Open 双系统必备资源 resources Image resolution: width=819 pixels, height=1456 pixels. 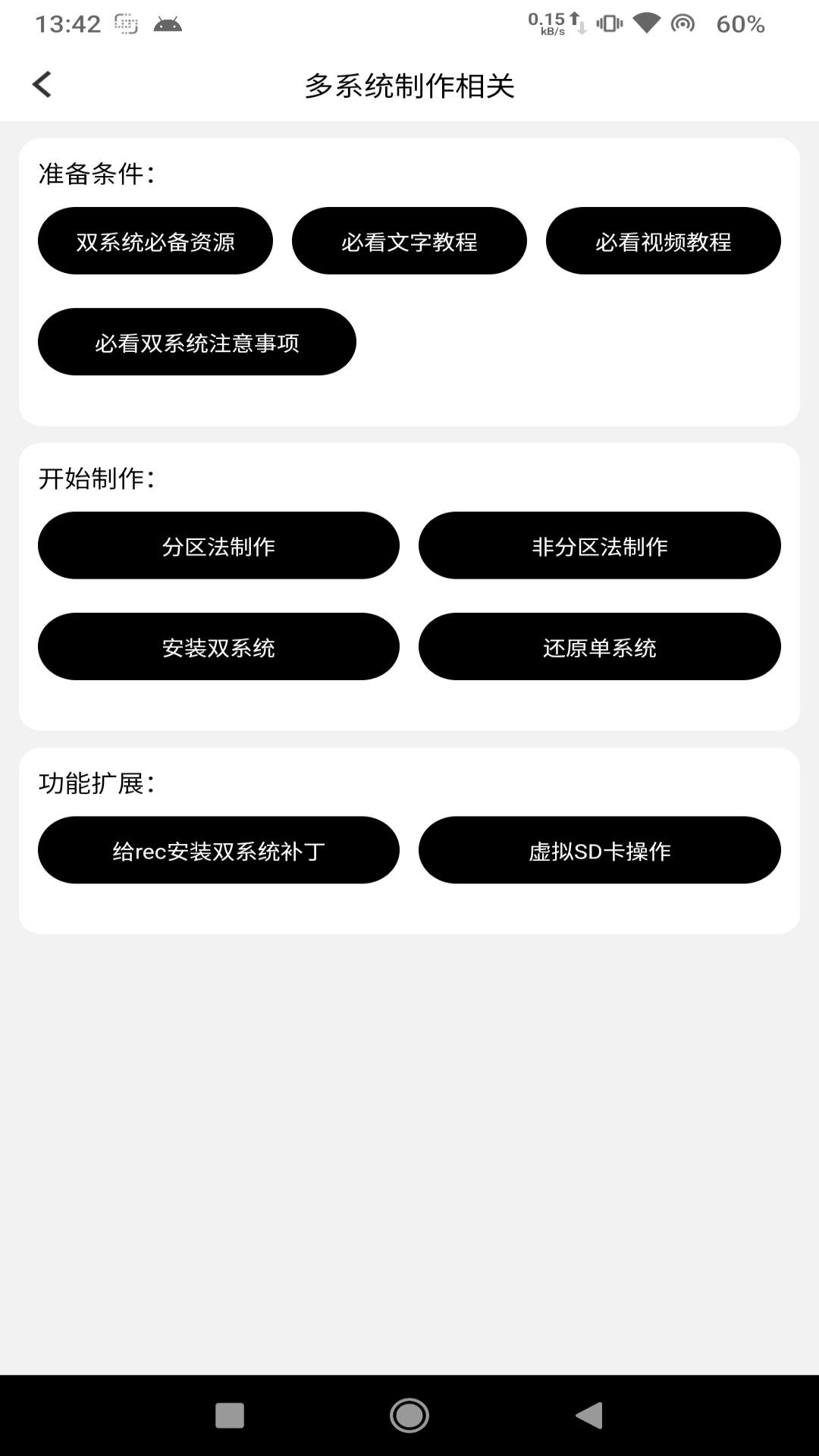point(155,240)
